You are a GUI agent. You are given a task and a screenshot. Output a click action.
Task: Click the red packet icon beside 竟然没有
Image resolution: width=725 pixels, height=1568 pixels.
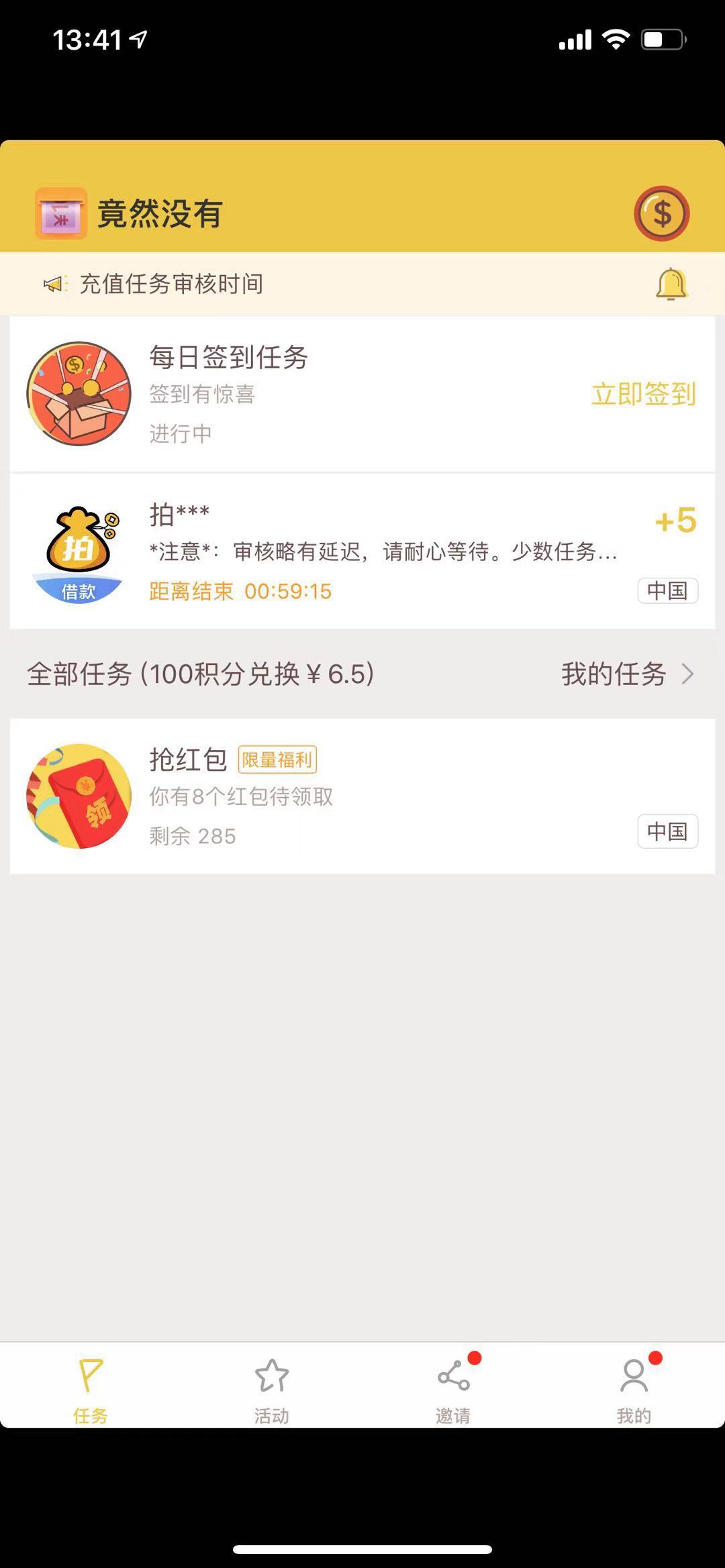pyautogui.click(x=60, y=214)
